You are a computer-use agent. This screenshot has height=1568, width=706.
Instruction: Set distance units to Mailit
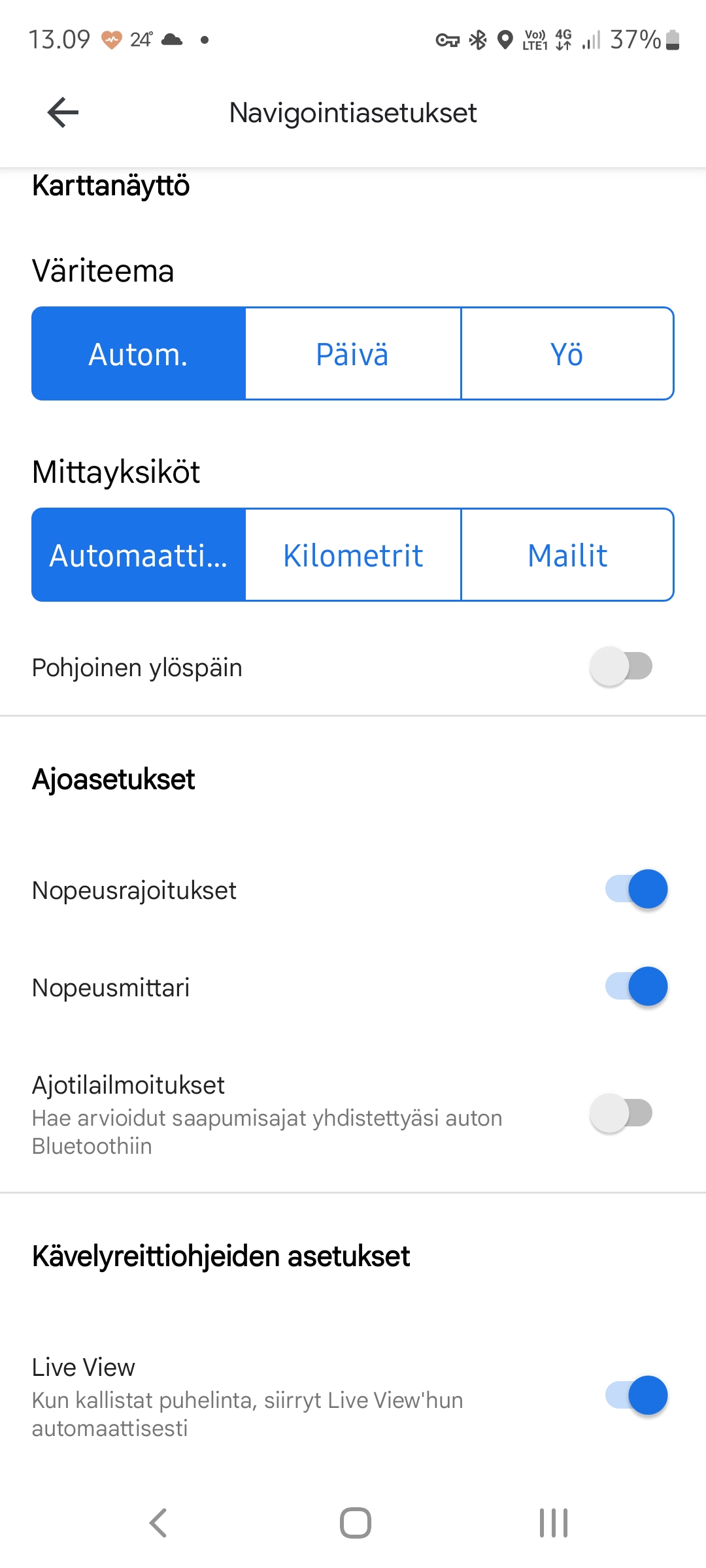pyautogui.click(x=567, y=555)
